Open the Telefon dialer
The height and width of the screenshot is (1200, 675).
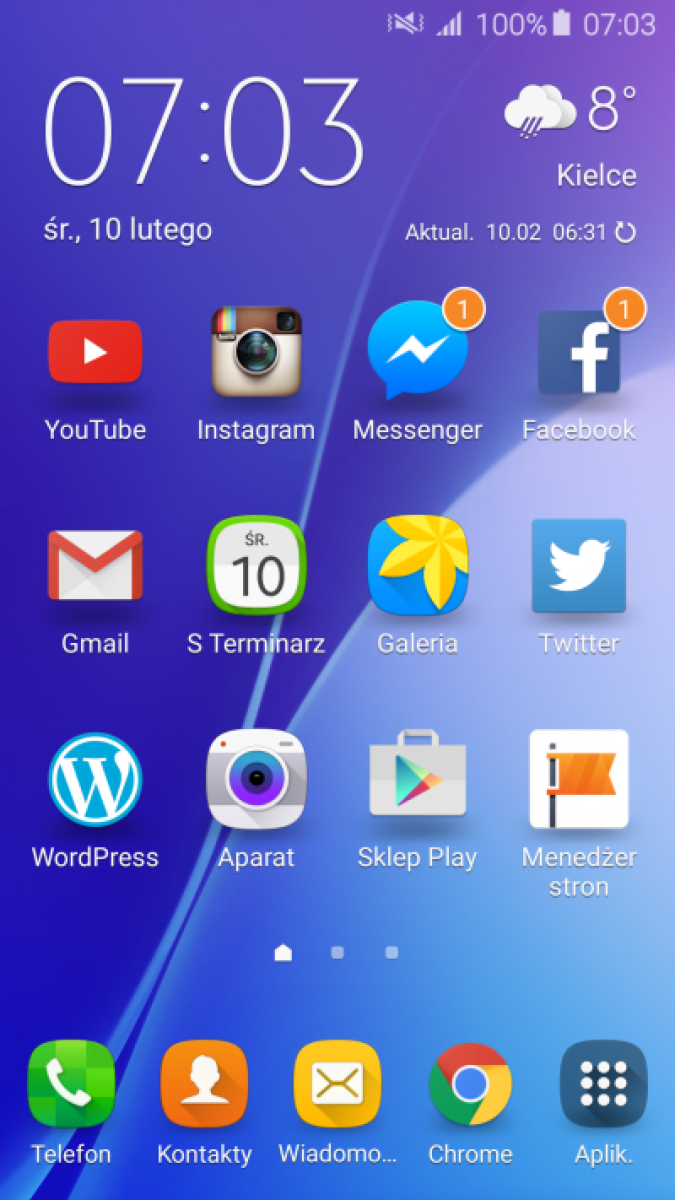pyautogui.click(x=71, y=1085)
